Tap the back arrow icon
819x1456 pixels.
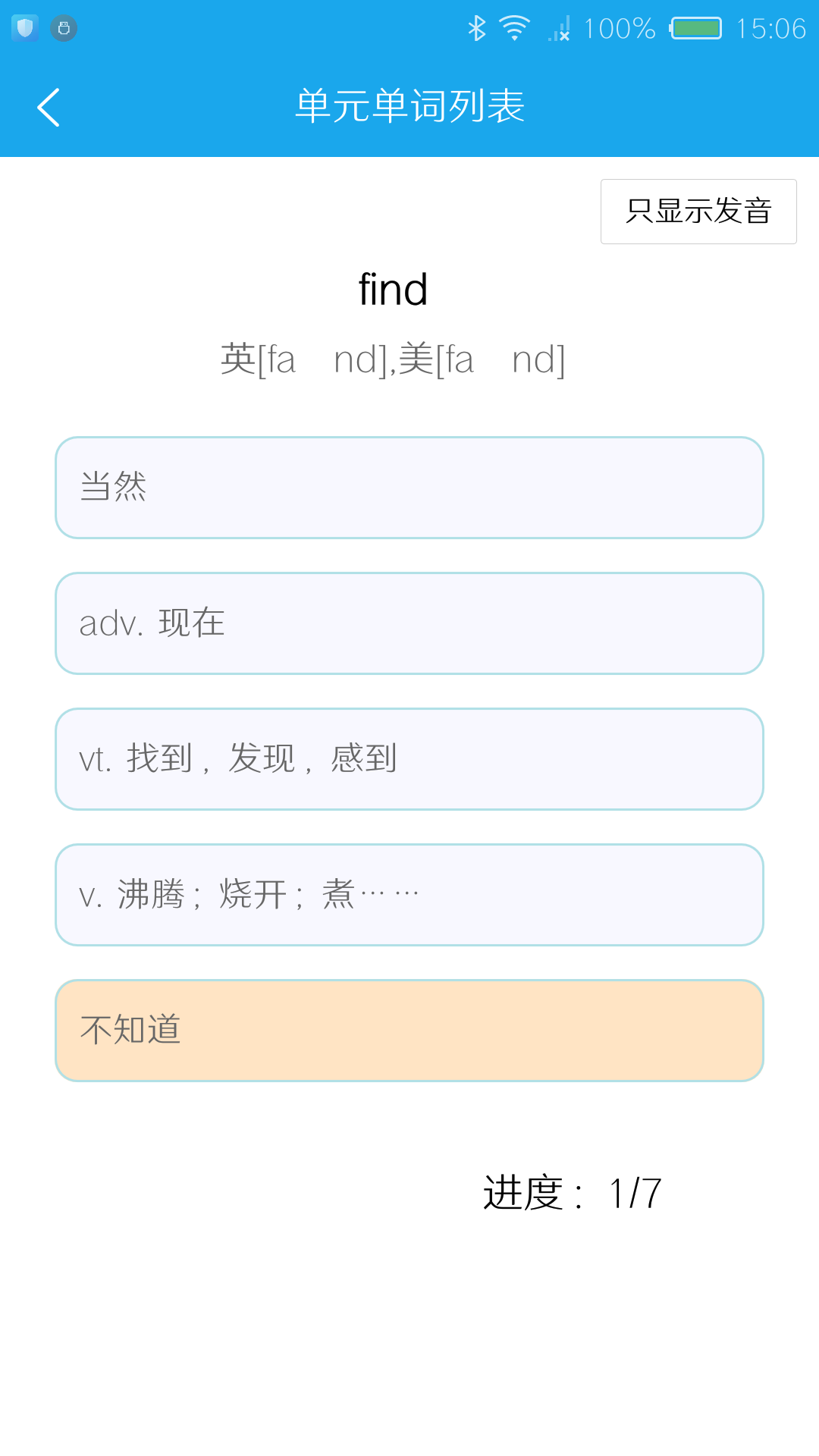click(49, 106)
